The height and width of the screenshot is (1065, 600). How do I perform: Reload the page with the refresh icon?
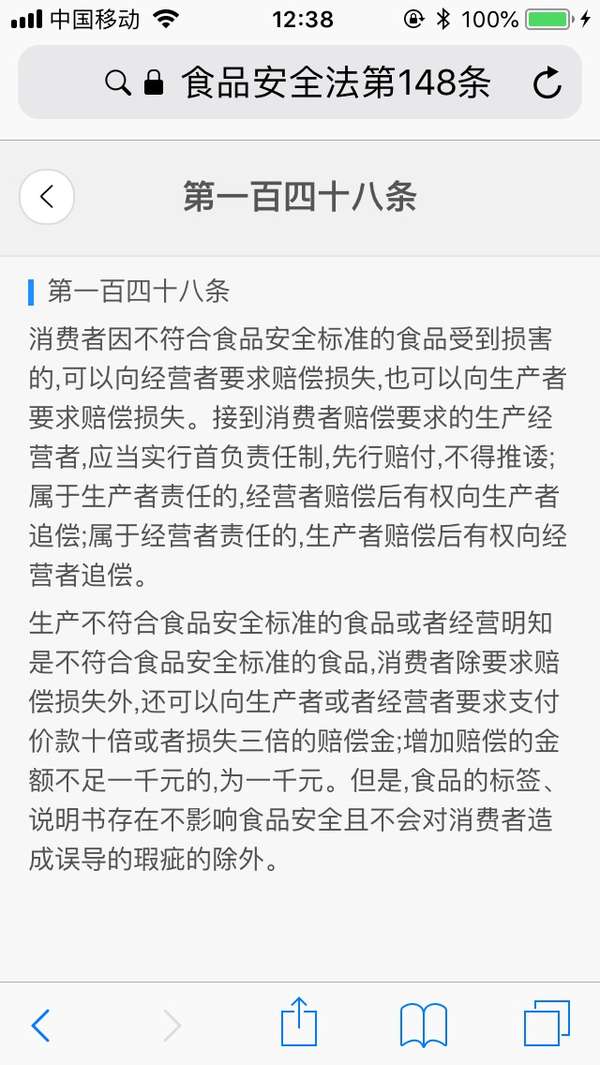pyautogui.click(x=547, y=84)
